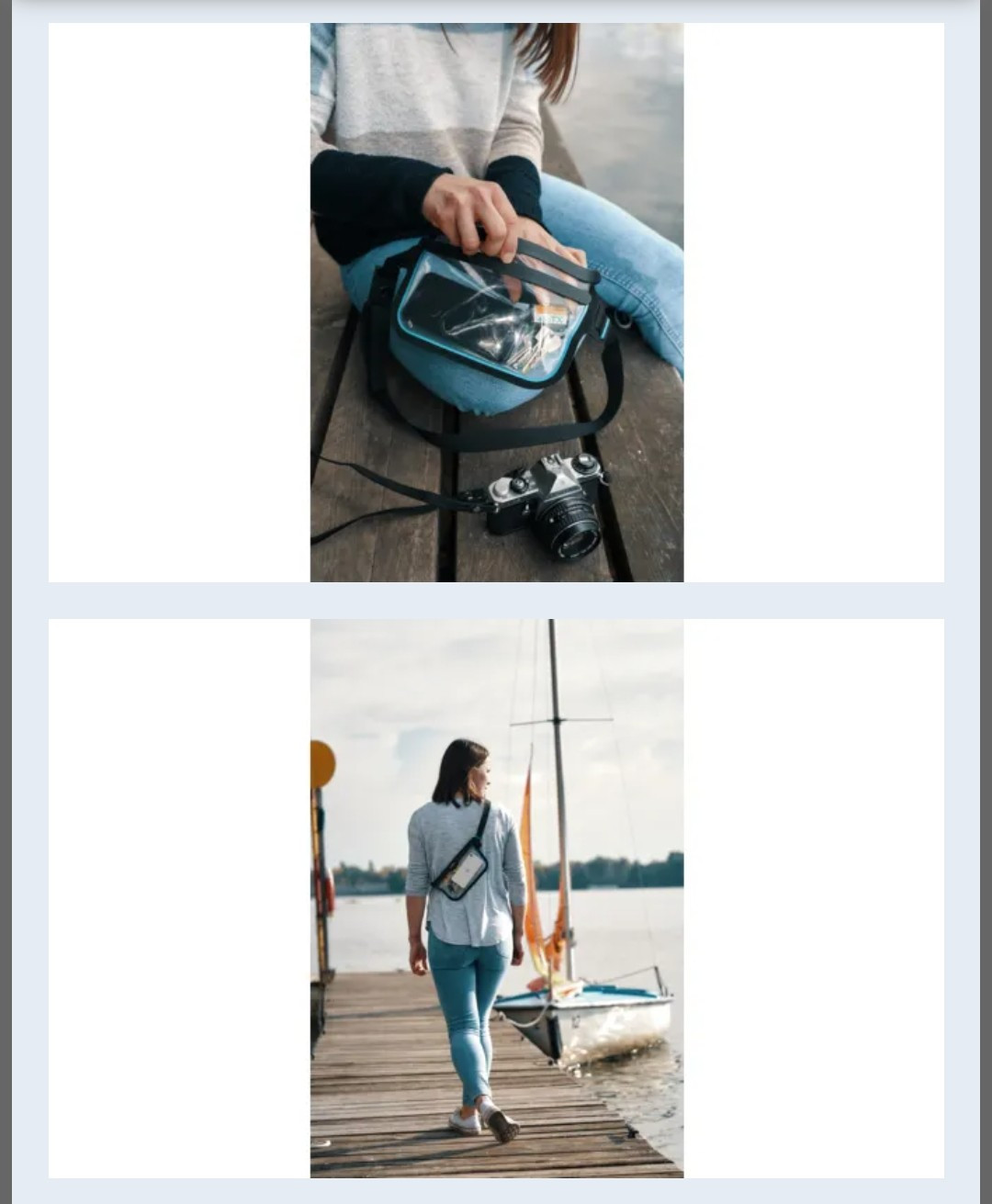The width and height of the screenshot is (992, 1204).
Task: Open the photo of bag beside camera
Action: coord(496,303)
